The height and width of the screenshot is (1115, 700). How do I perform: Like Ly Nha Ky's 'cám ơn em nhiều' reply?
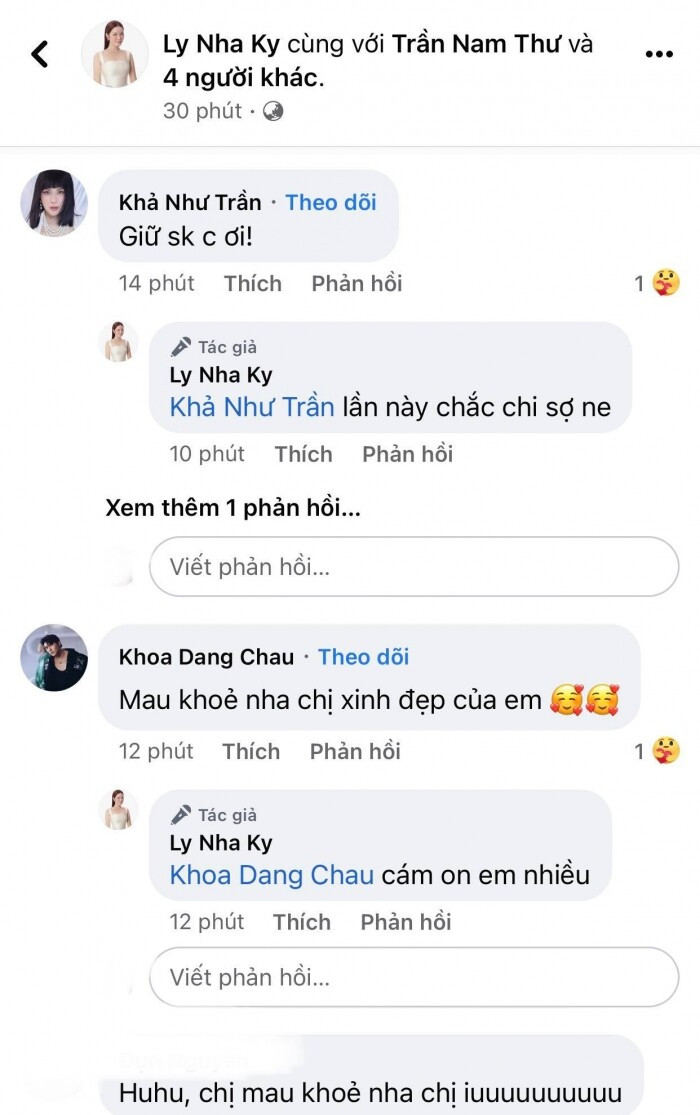click(x=302, y=921)
